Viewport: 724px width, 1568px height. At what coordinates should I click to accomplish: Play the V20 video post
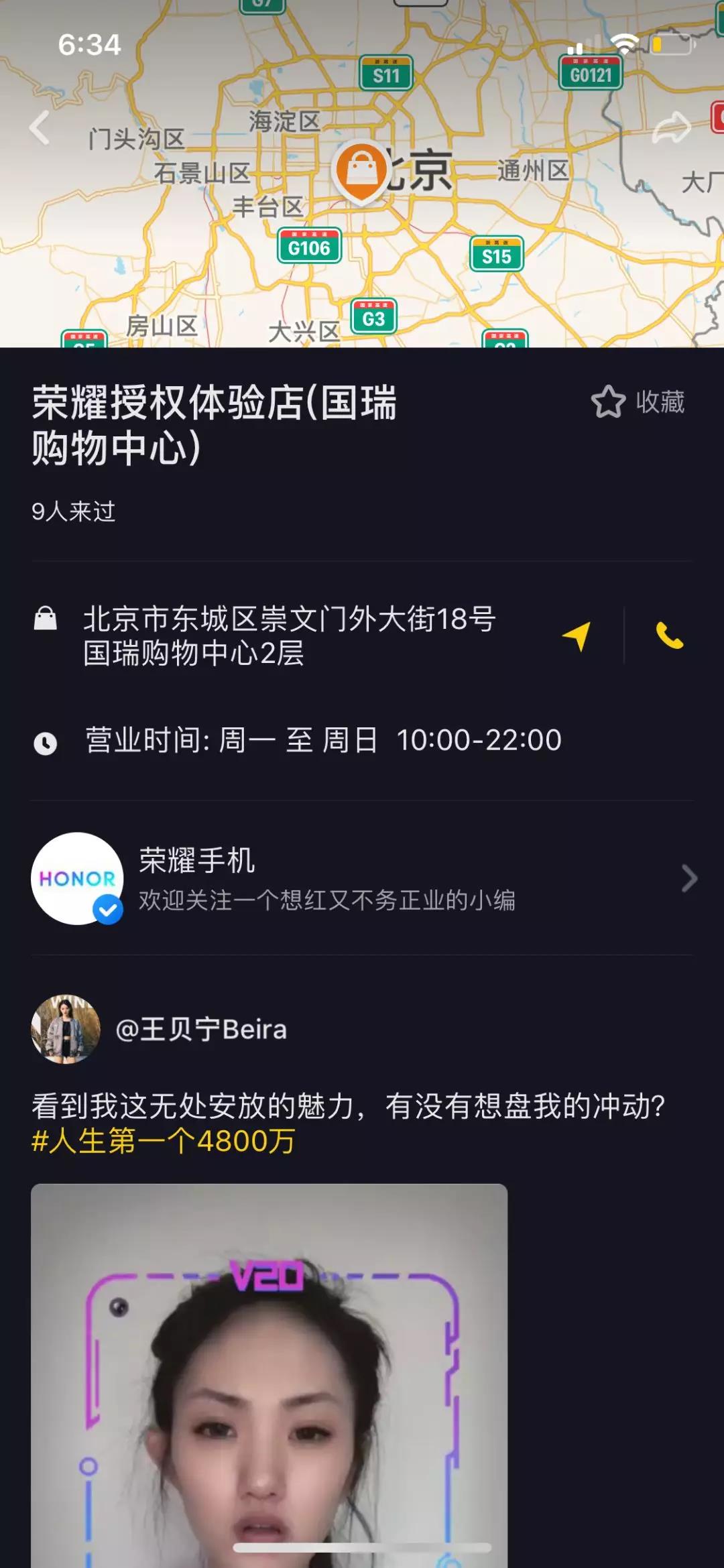(x=269, y=1374)
